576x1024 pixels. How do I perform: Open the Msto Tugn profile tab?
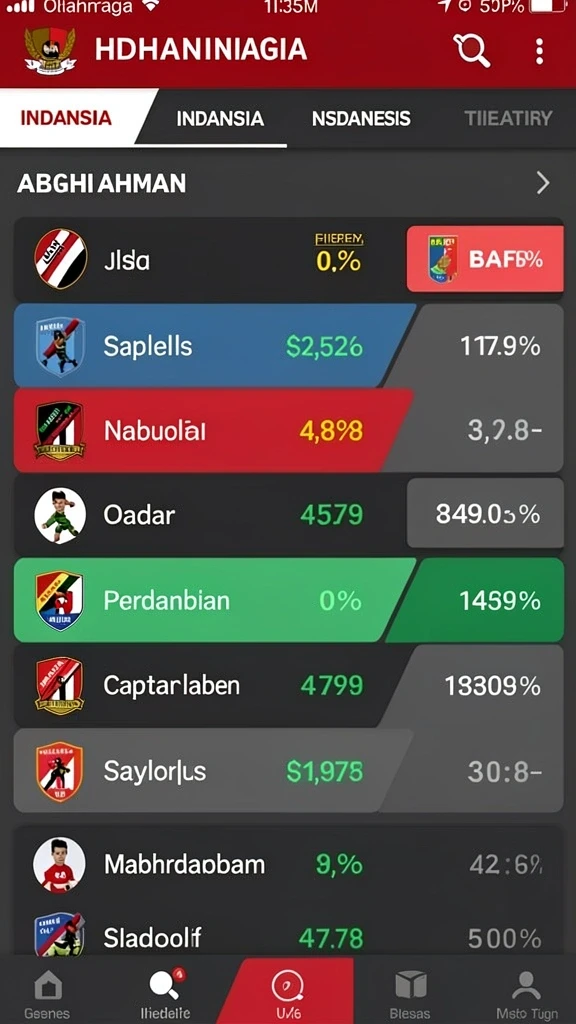pyautogui.click(x=526, y=993)
